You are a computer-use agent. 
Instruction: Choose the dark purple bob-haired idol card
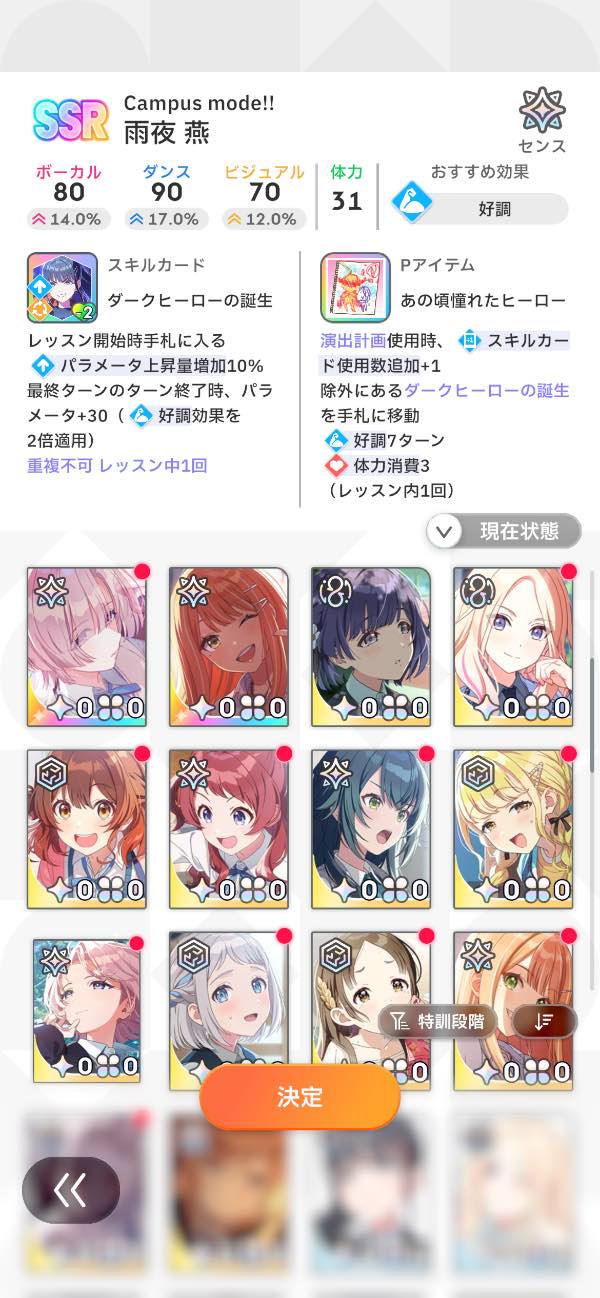click(371, 646)
